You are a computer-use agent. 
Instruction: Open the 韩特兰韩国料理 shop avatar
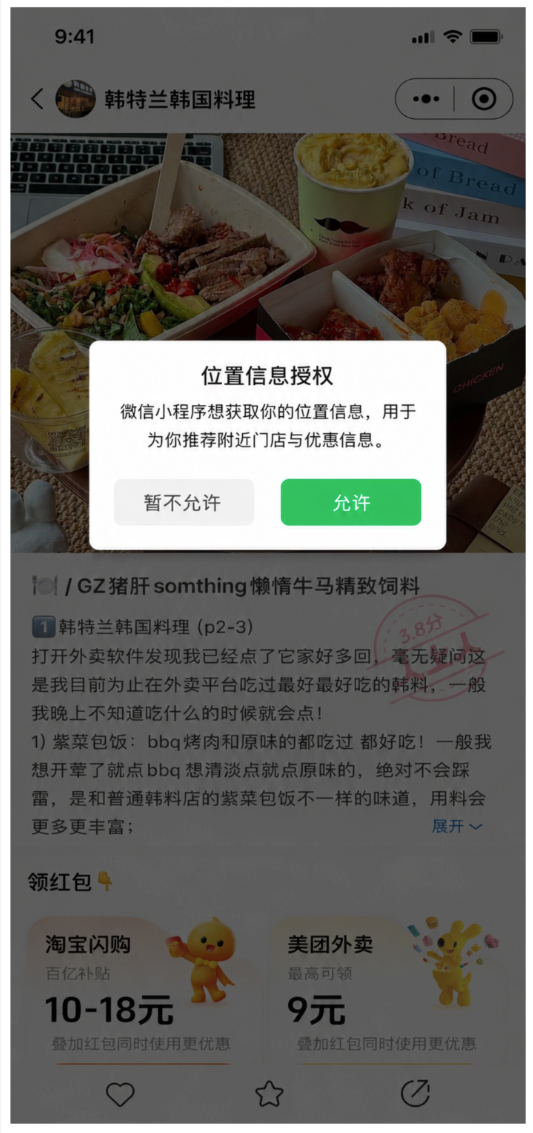76,99
